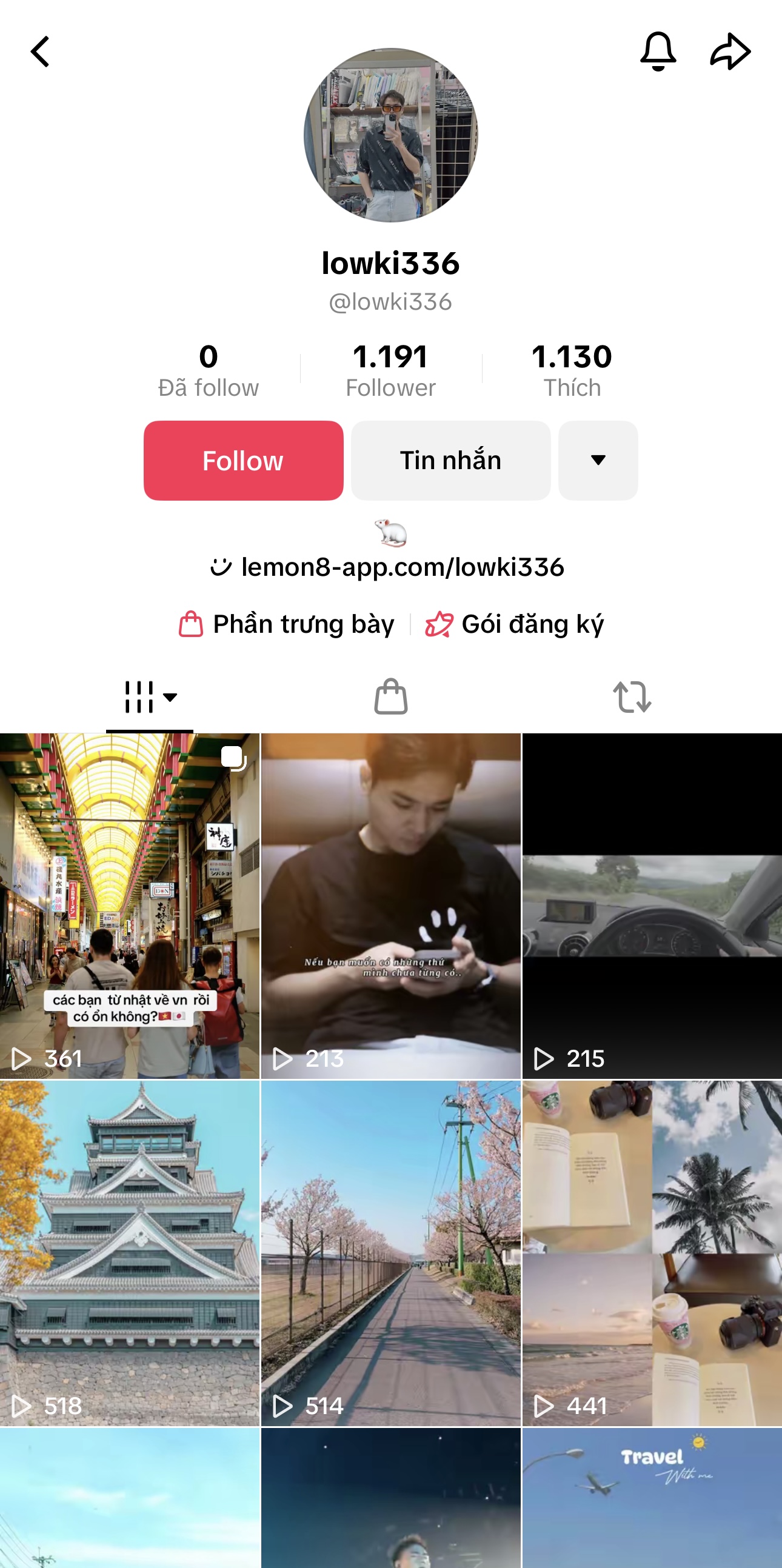Viewport: 782px width, 1568px height.
Task: Go back using the top-left arrow
Action: point(40,52)
